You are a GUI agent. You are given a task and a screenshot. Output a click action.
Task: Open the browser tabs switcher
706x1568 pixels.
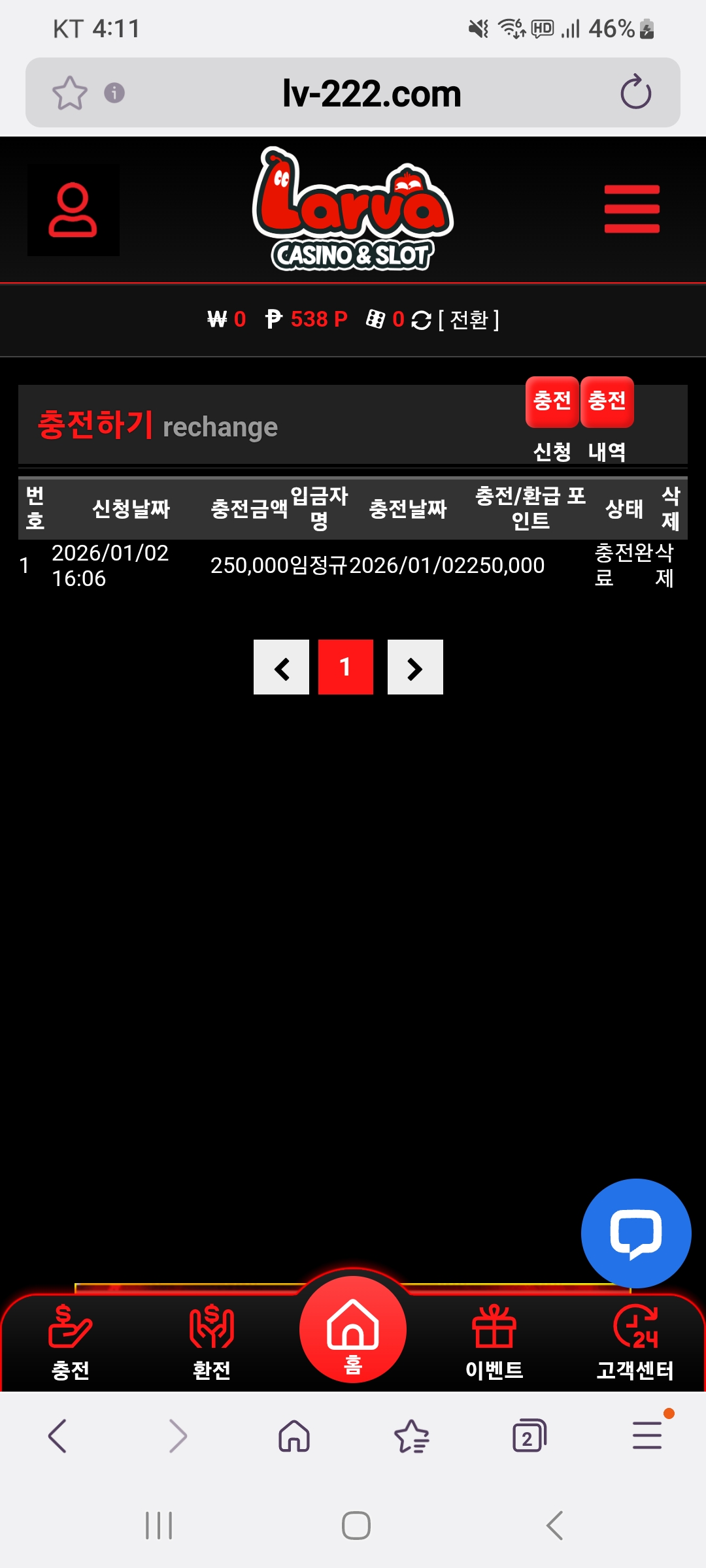(529, 1436)
